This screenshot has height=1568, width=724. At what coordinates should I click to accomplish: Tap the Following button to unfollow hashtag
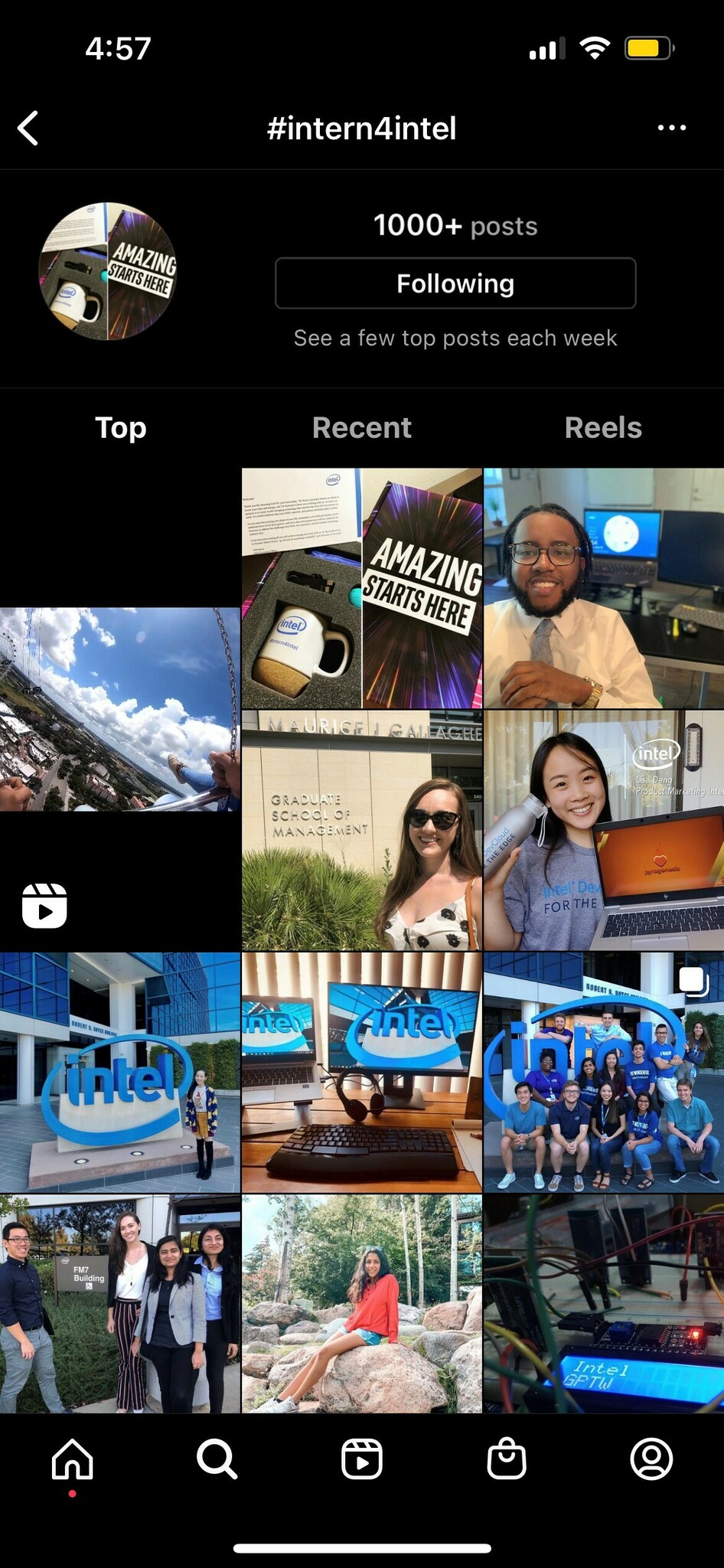pos(455,283)
